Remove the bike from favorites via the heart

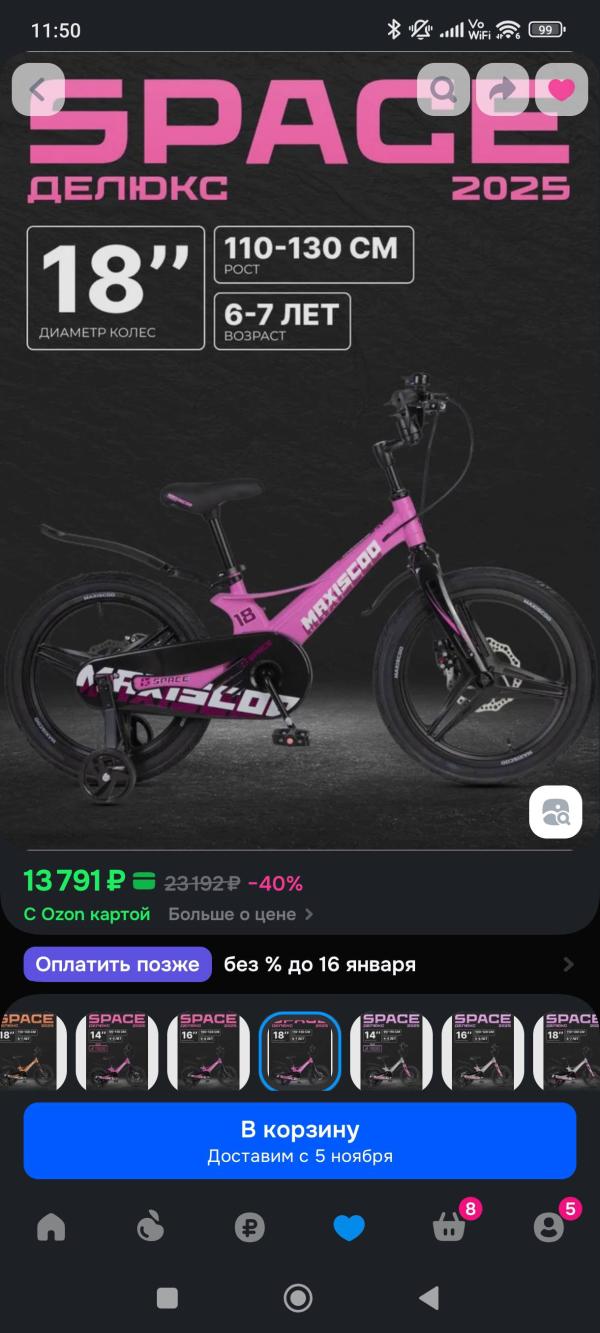[561, 90]
